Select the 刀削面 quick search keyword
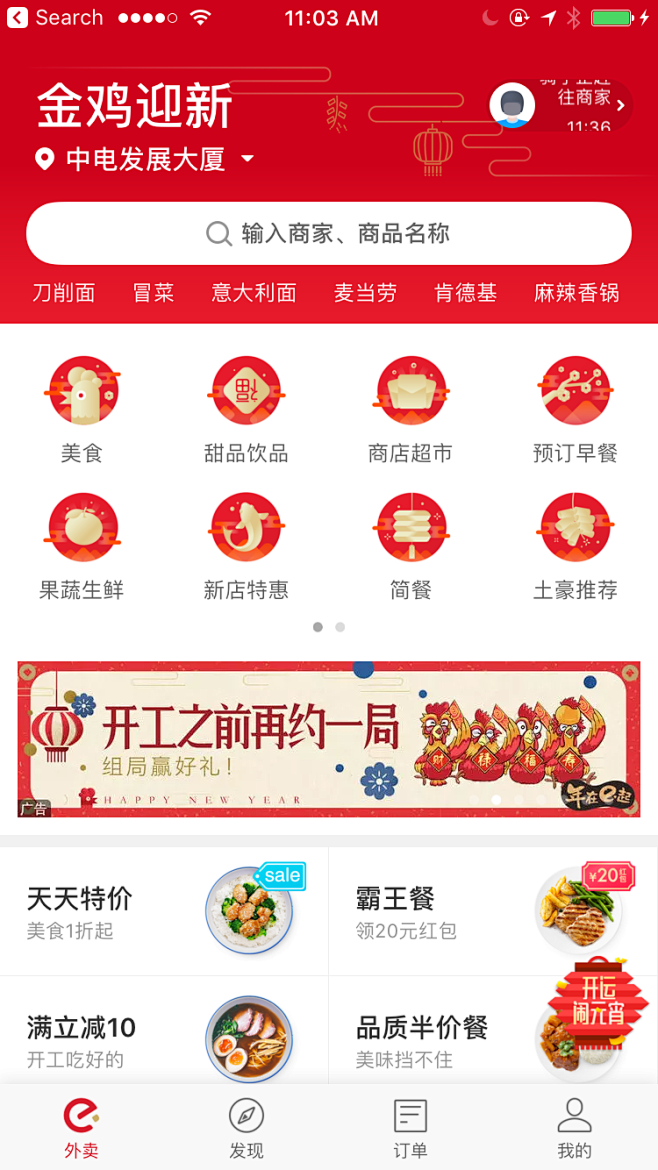The image size is (658, 1170). click(x=64, y=293)
